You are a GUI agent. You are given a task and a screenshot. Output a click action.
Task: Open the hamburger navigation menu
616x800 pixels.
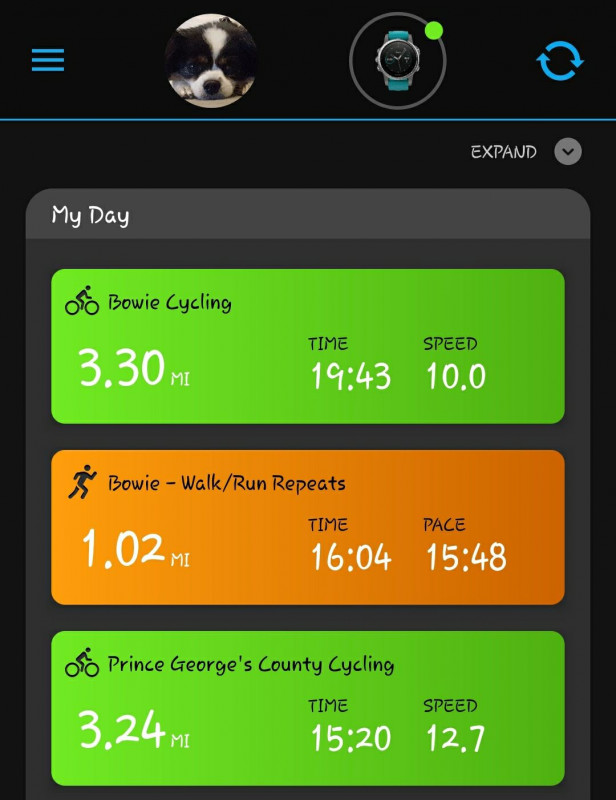[x=47, y=60]
